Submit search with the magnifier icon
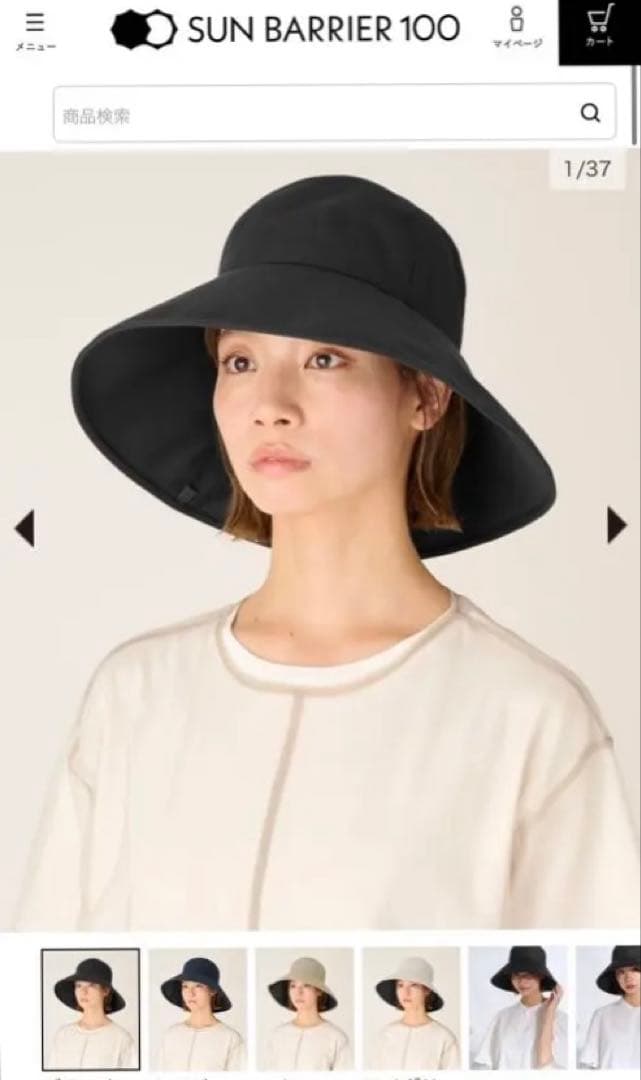 [x=590, y=113]
